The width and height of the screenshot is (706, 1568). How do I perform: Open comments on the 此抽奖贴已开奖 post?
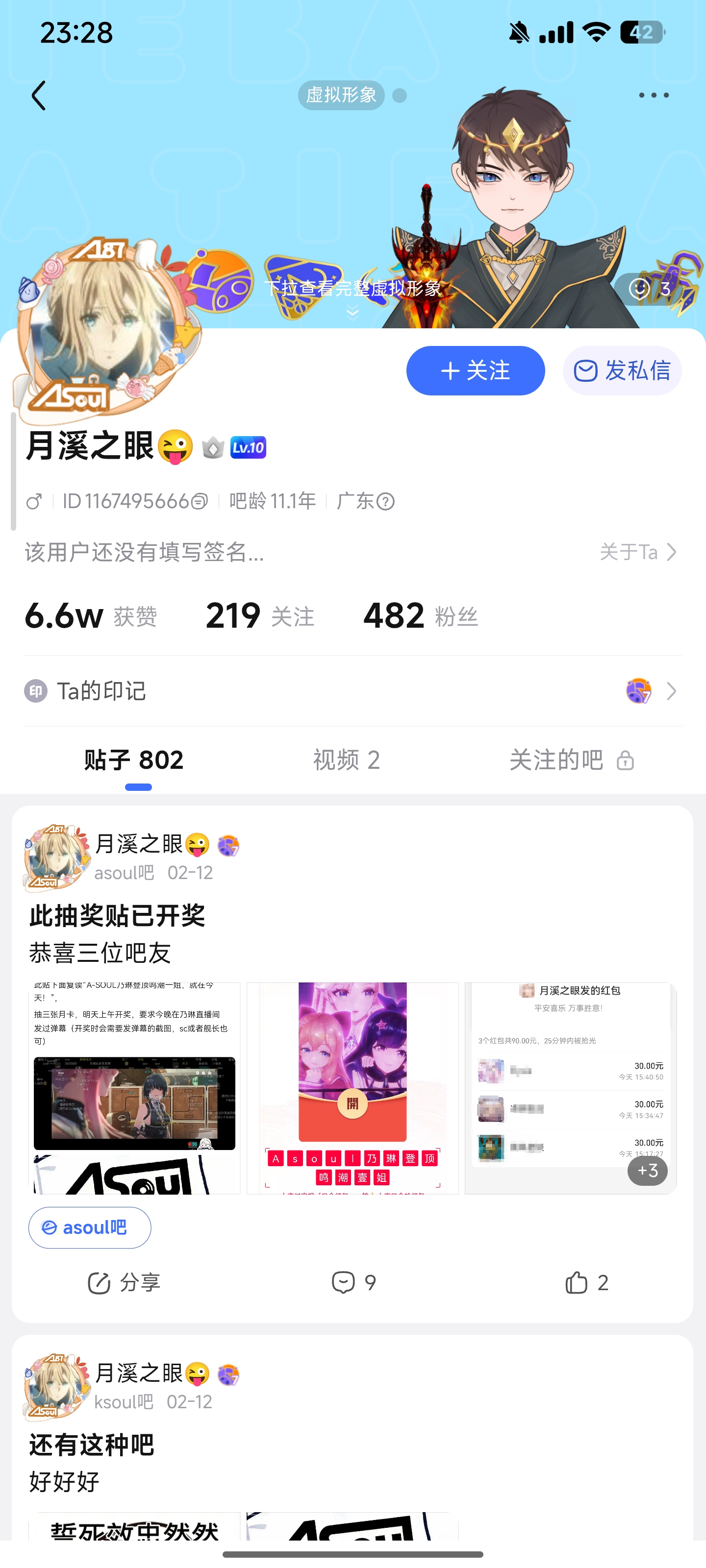pyautogui.click(x=353, y=1282)
